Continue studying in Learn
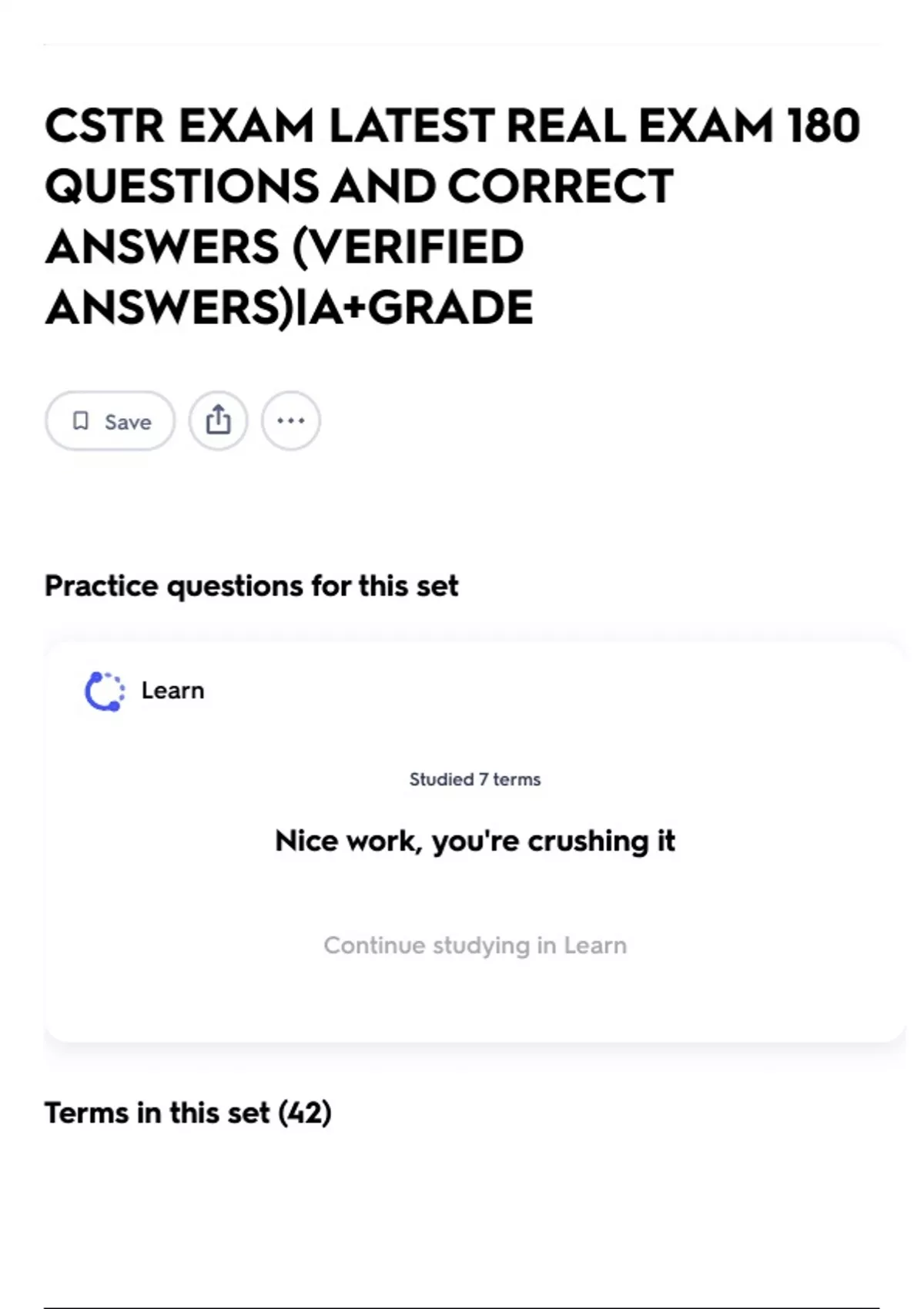The height and width of the screenshot is (1309, 924). [475, 946]
